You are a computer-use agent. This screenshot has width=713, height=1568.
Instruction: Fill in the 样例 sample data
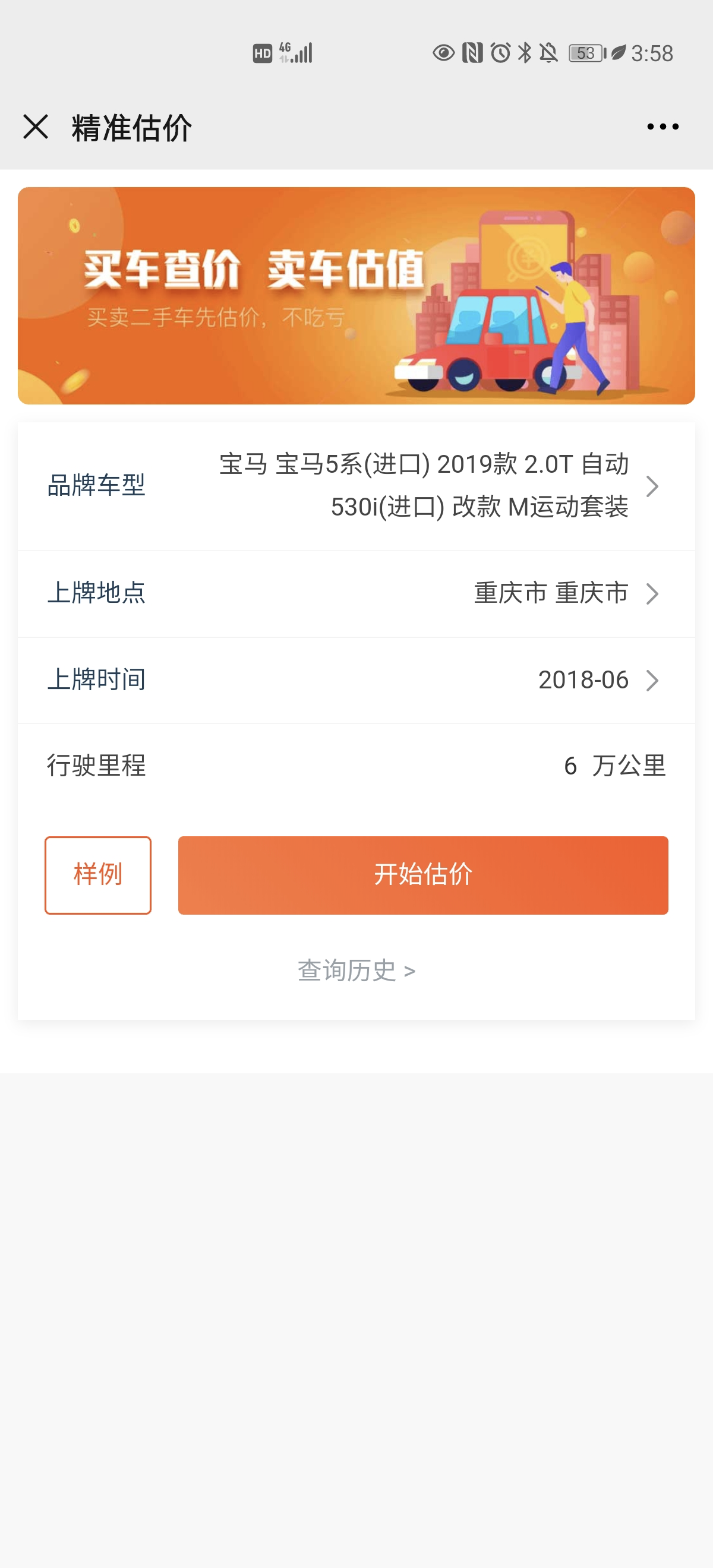97,875
